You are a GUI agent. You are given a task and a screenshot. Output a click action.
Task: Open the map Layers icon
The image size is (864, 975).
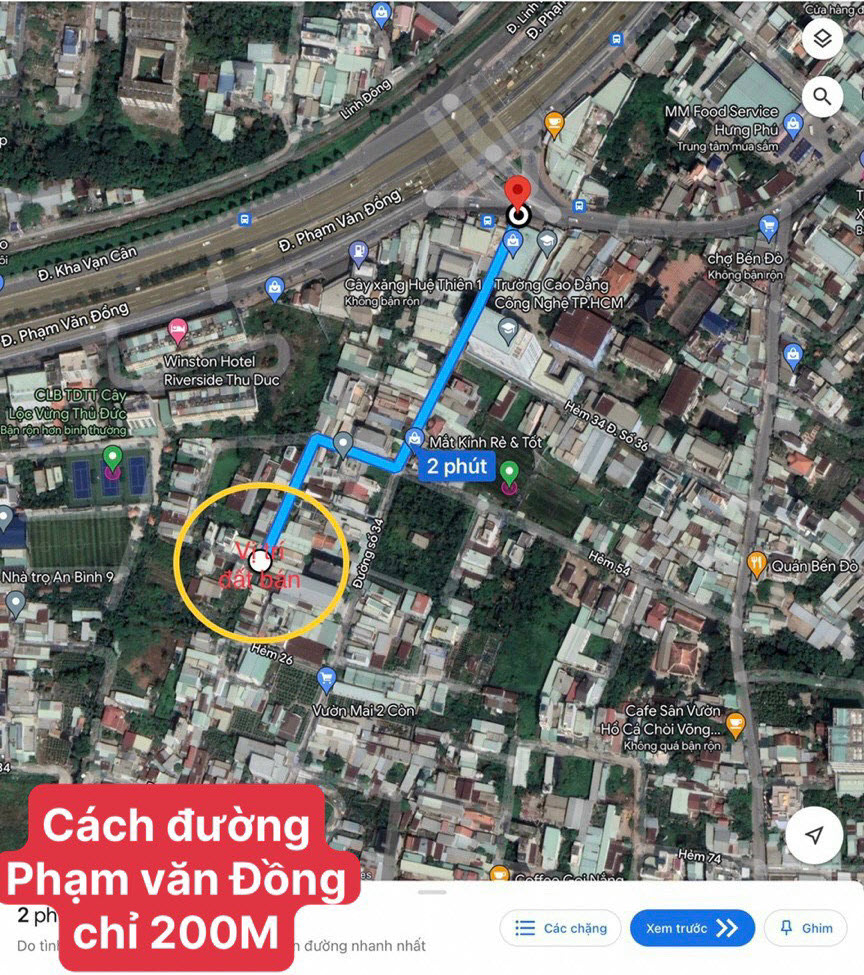(822, 42)
